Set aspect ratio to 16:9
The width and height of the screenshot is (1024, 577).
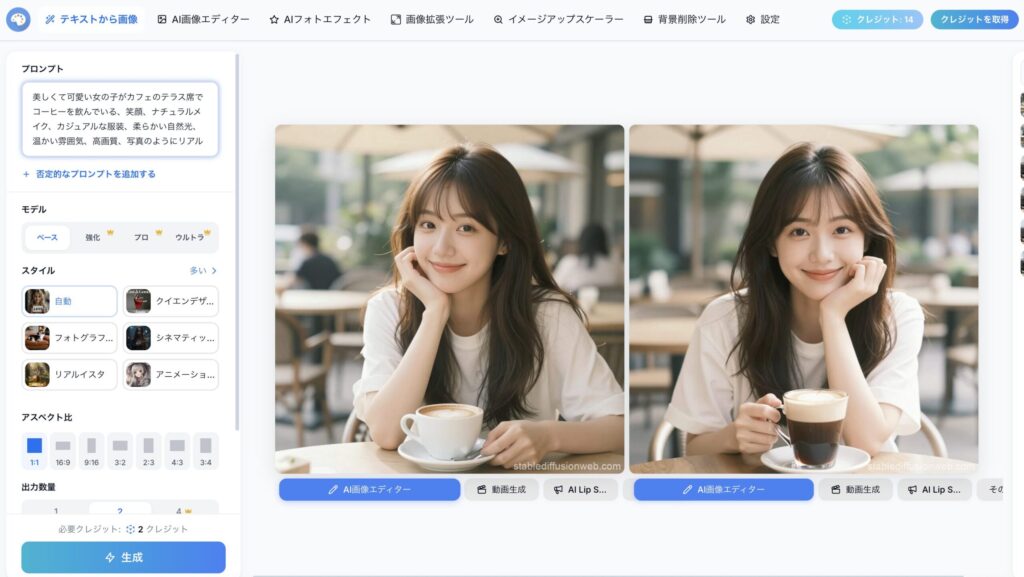pos(63,450)
